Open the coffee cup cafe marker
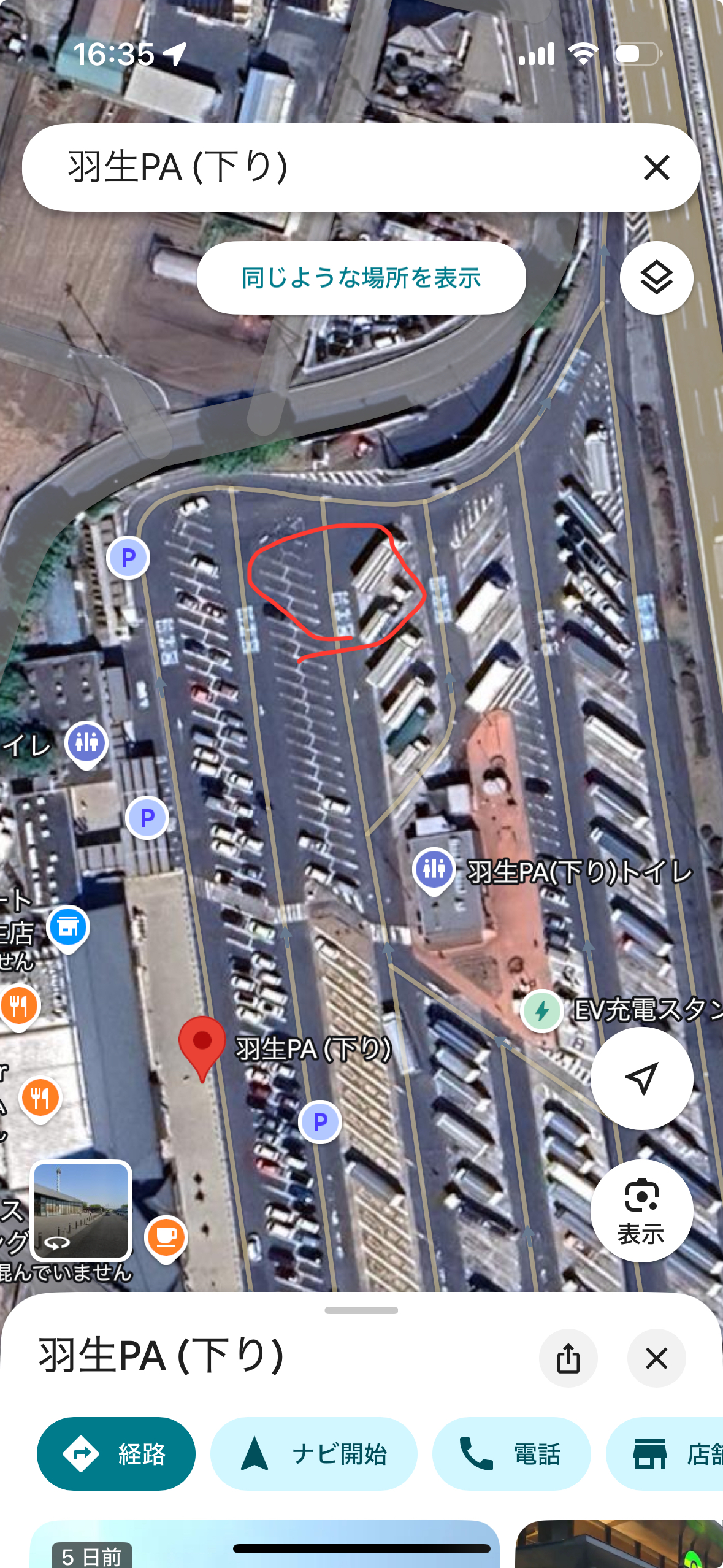Viewport: 723px width, 1568px height. pyautogui.click(x=166, y=1238)
